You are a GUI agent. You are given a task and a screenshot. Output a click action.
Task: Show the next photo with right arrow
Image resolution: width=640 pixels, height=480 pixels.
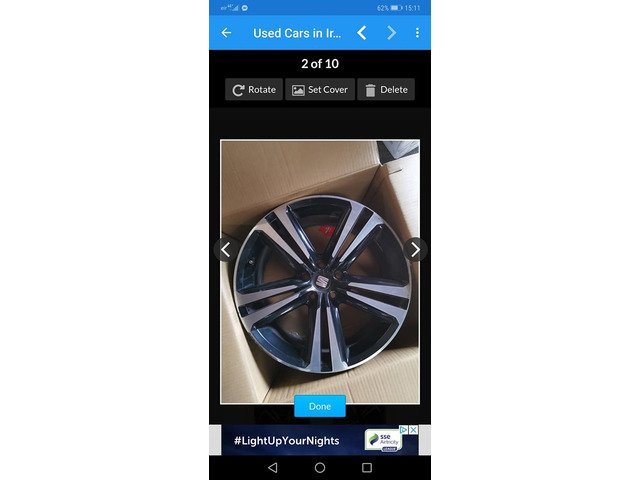coord(415,250)
